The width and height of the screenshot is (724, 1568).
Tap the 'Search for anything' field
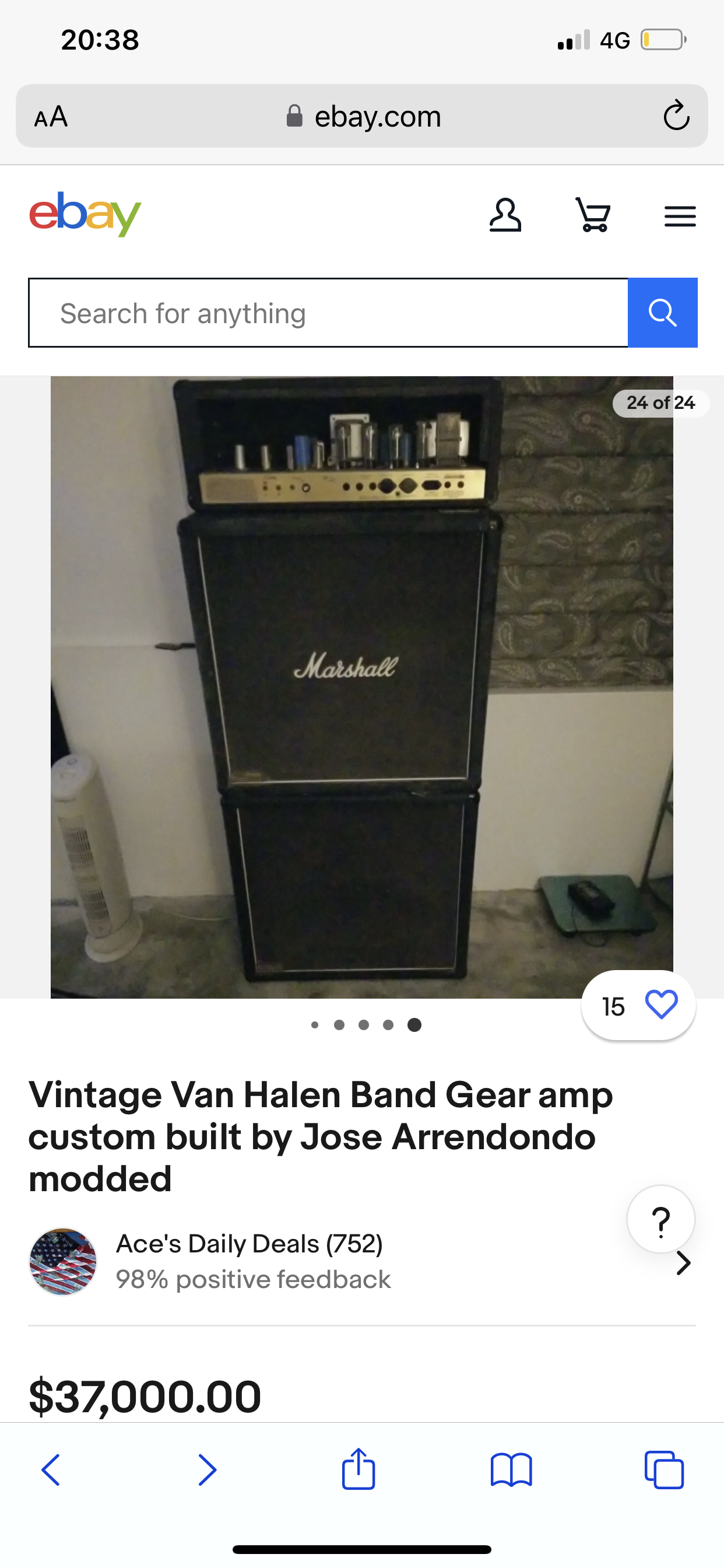(329, 313)
